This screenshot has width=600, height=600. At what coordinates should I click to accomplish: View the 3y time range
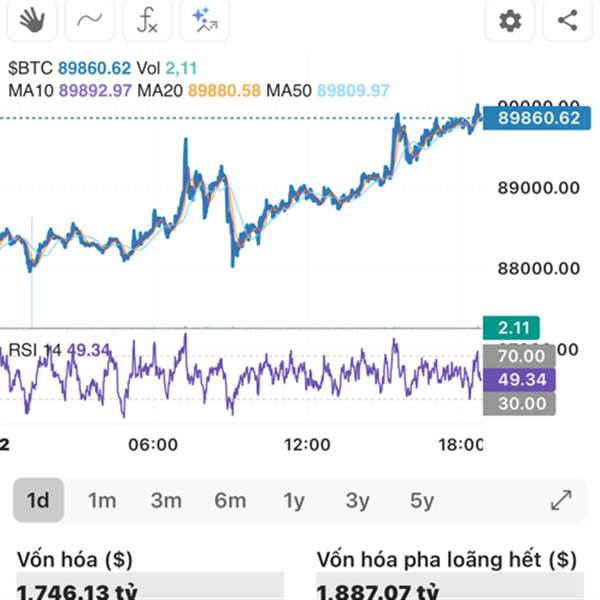pyautogui.click(x=357, y=500)
